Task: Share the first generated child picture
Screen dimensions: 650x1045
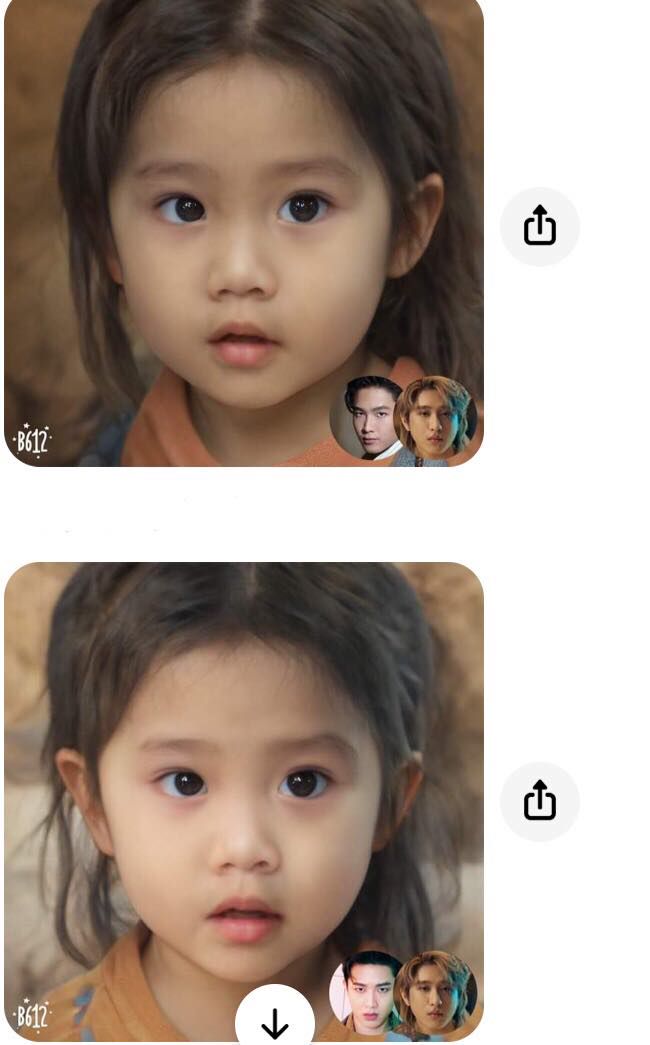Action: click(x=540, y=226)
